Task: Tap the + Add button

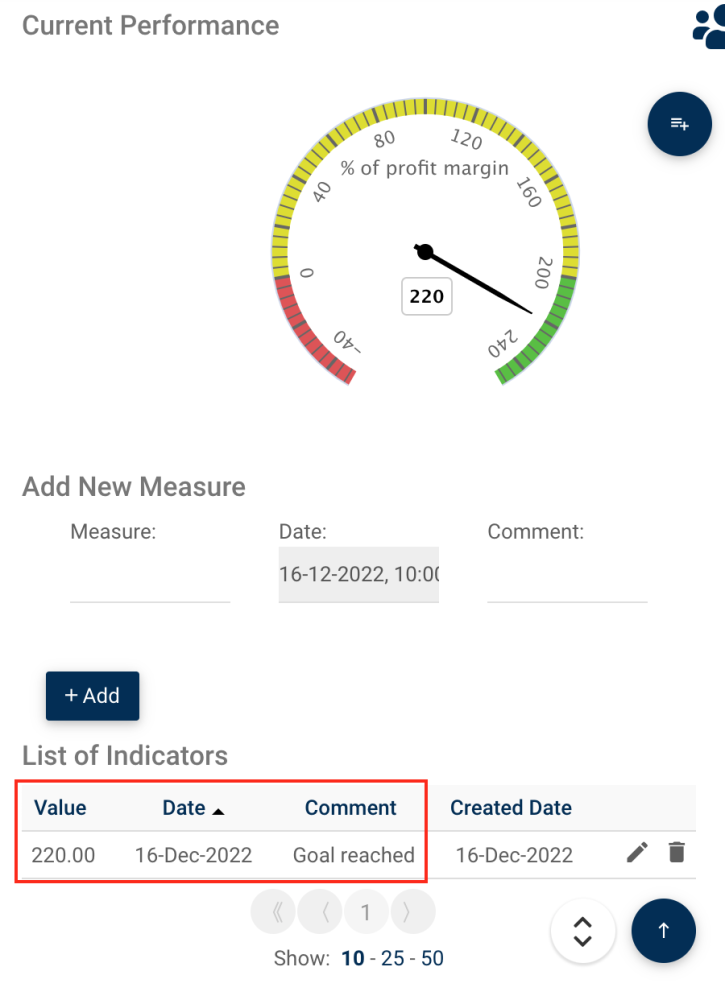Action: click(x=92, y=696)
